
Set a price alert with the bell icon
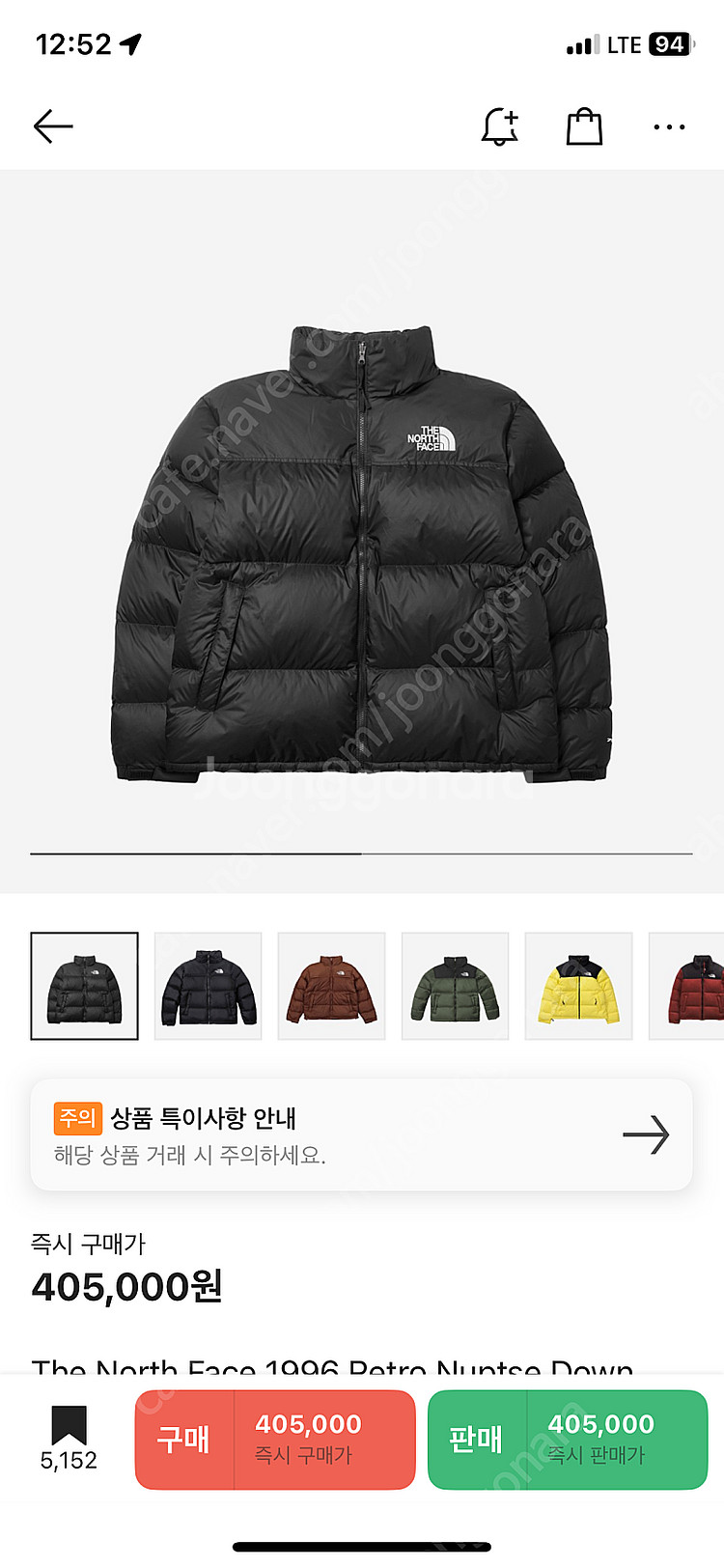coord(499,126)
